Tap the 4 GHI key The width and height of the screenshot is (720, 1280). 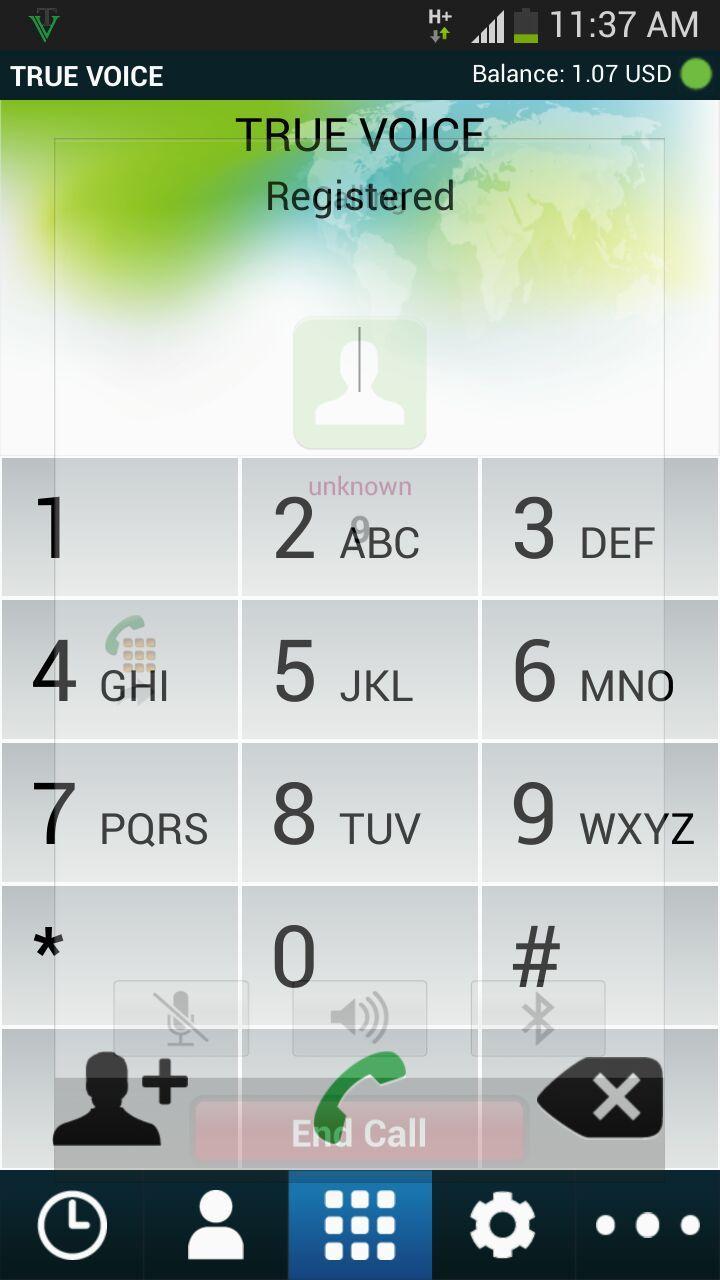120,671
